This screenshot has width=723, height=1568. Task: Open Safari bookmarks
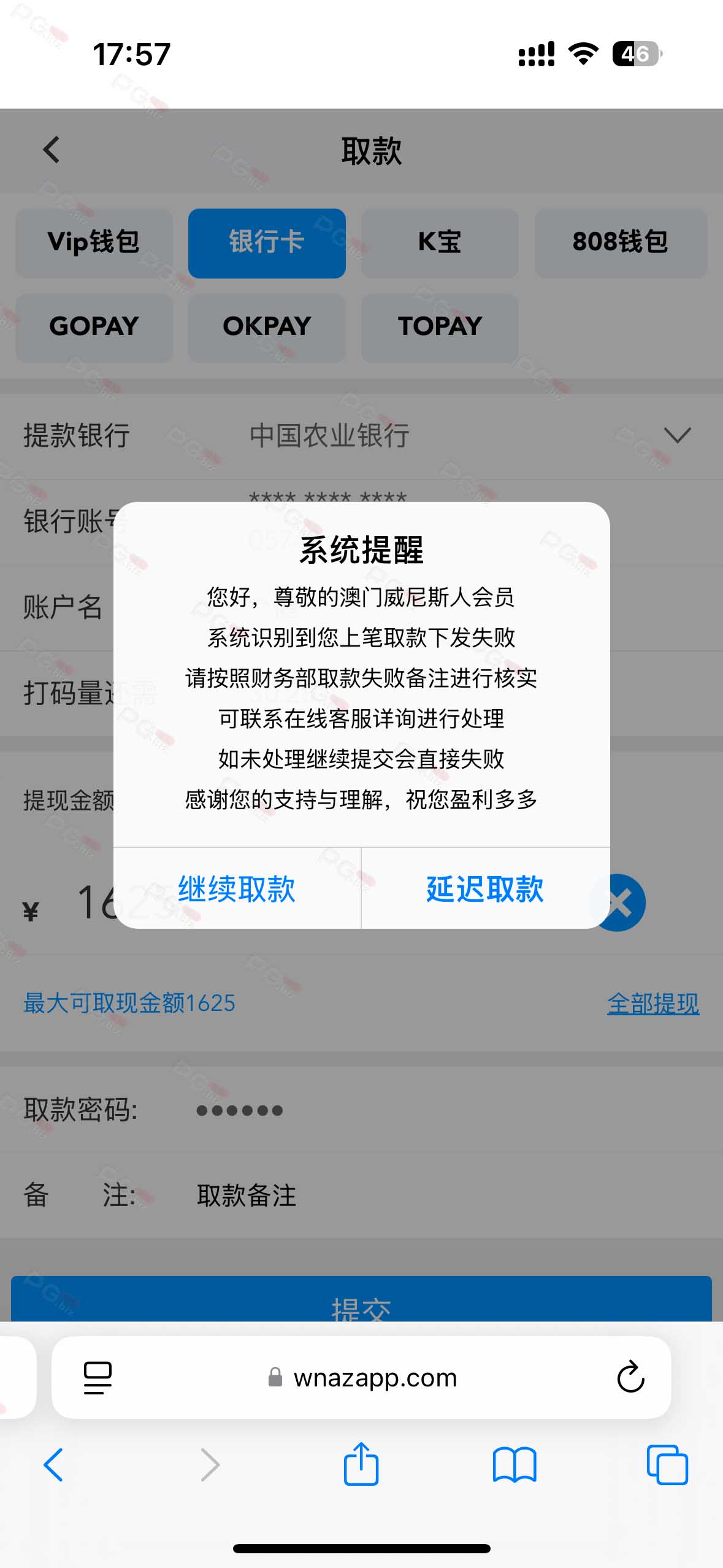coord(515,1465)
